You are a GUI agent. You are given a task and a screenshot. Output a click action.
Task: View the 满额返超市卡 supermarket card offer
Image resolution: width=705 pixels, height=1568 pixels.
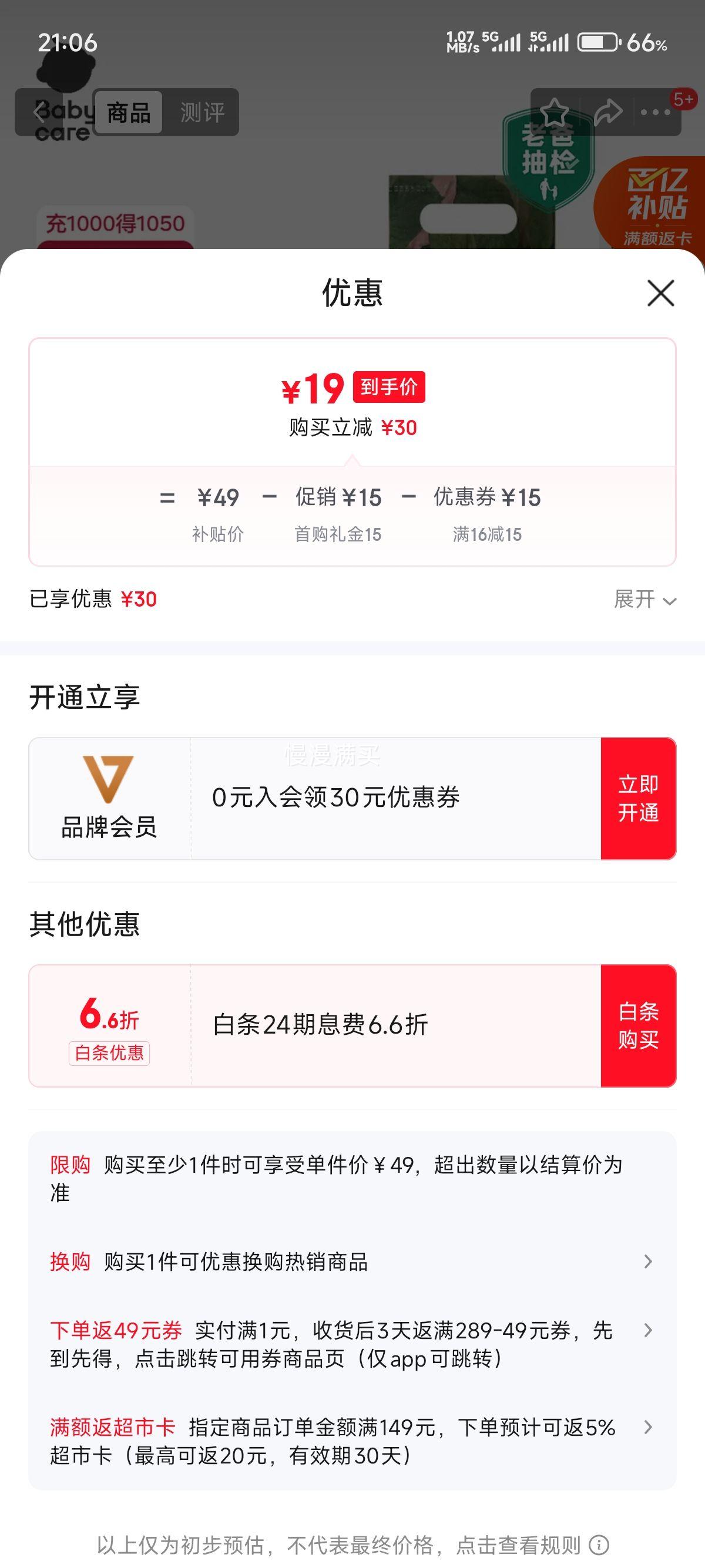click(352, 1441)
